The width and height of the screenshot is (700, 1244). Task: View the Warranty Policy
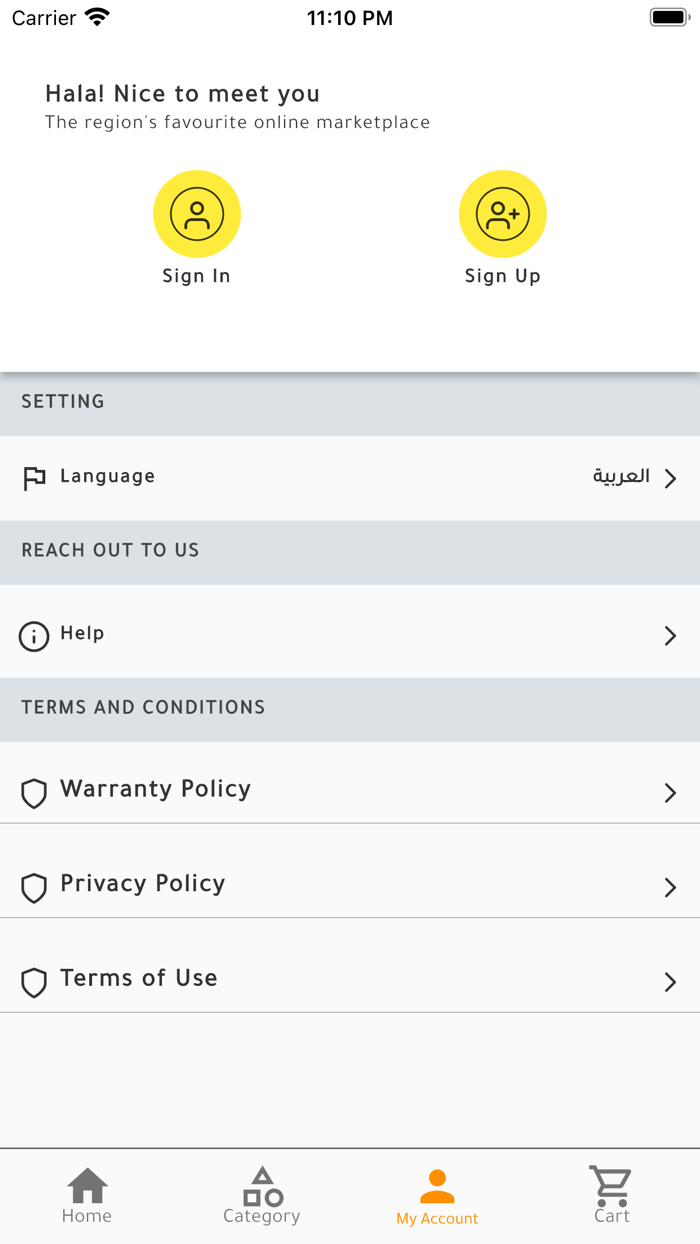click(x=350, y=791)
